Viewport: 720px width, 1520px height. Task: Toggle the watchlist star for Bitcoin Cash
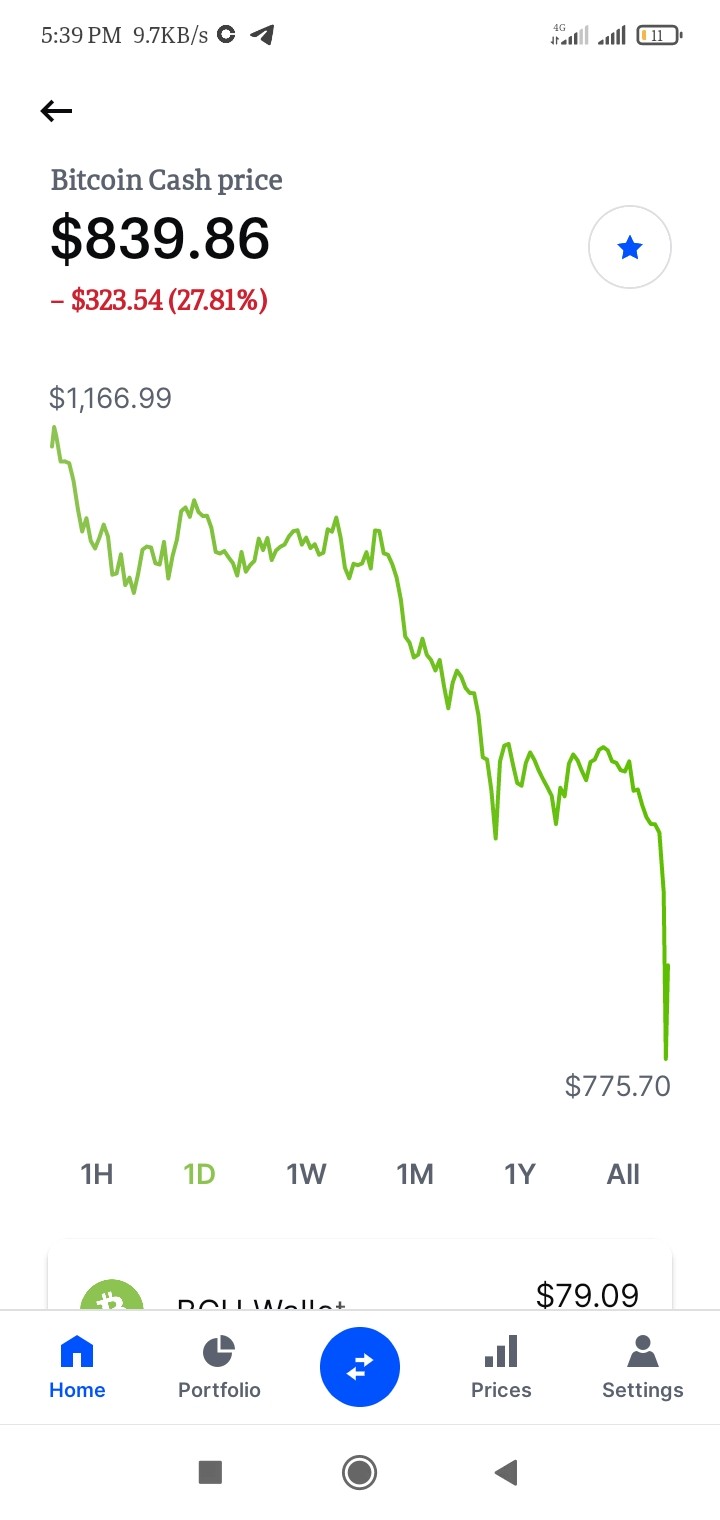(x=630, y=247)
